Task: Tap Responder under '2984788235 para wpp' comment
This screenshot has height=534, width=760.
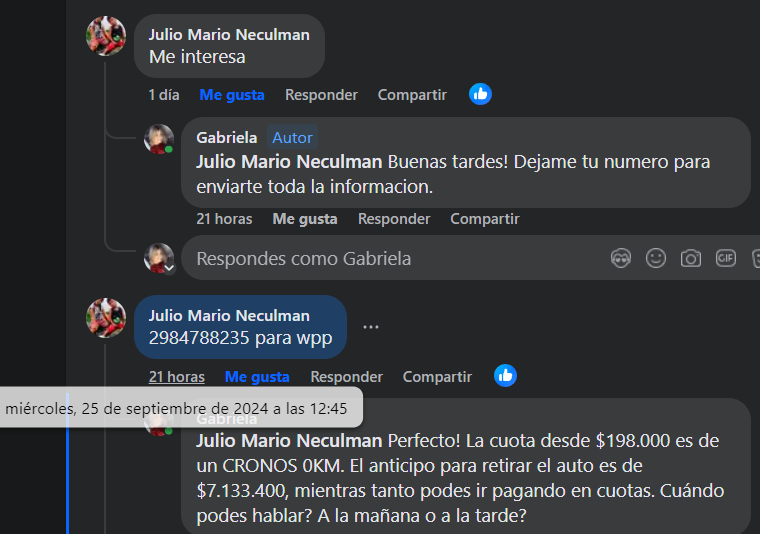Action: (x=346, y=377)
